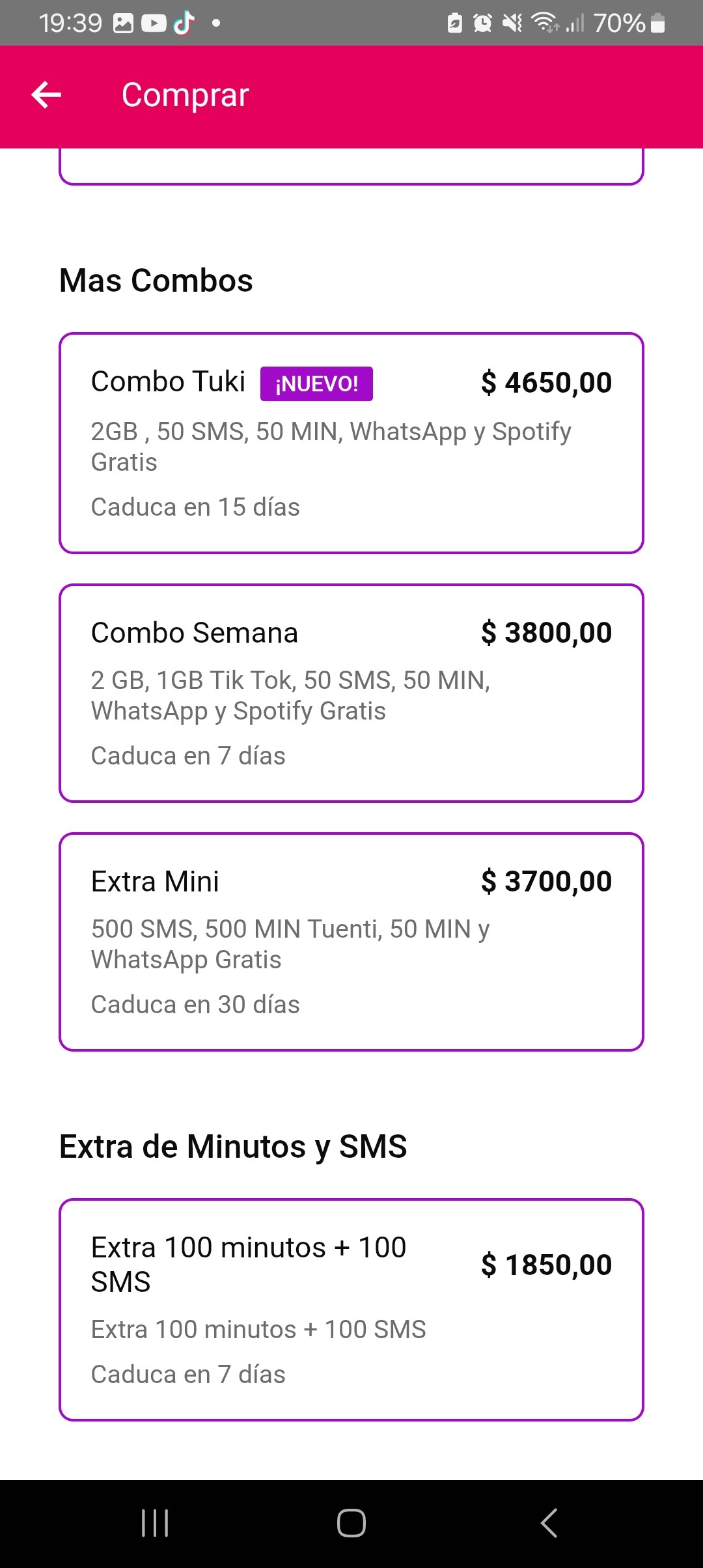Open the Extra Mini pack
The width and height of the screenshot is (703, 1568).
pyautogui.click(x=351, y=942)
